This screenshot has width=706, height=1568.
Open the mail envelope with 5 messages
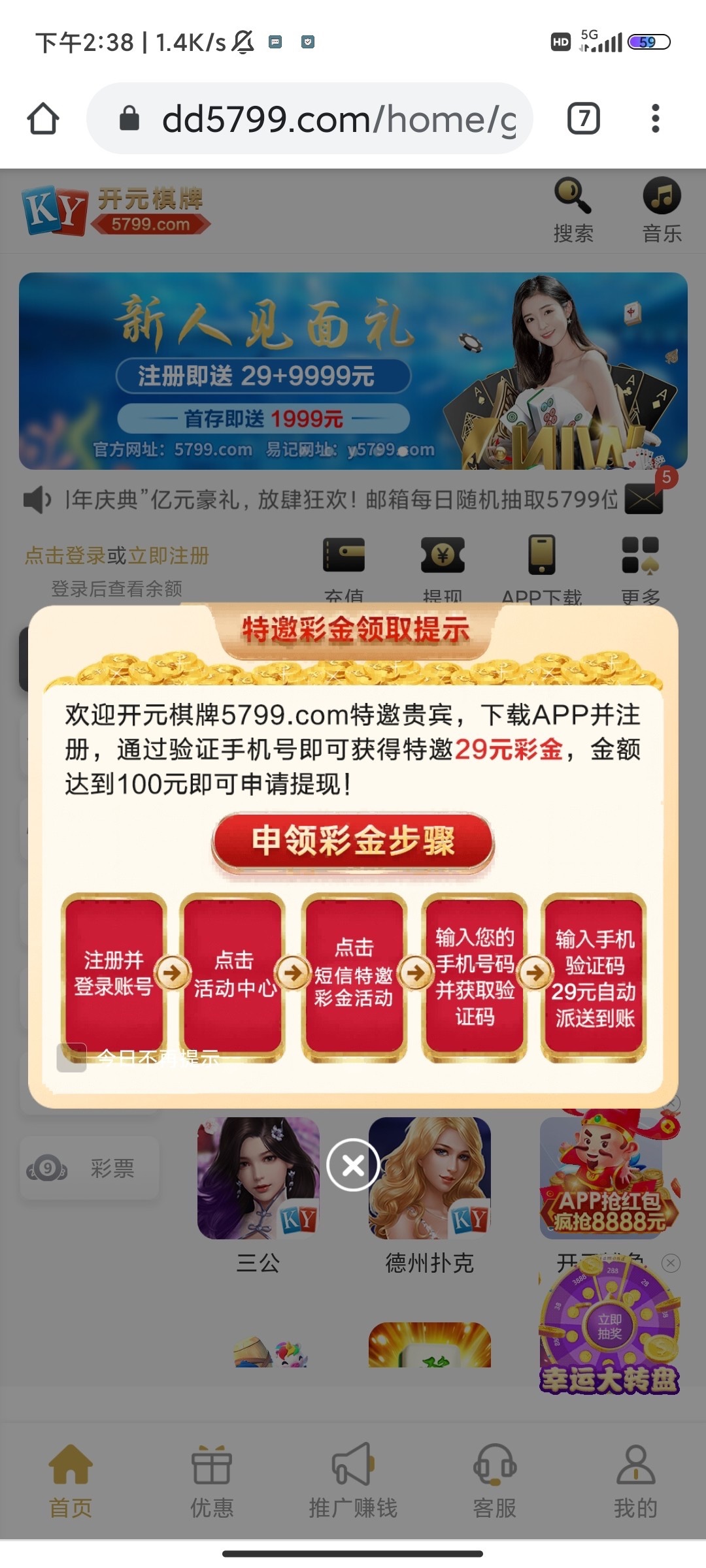click(645, 498)
